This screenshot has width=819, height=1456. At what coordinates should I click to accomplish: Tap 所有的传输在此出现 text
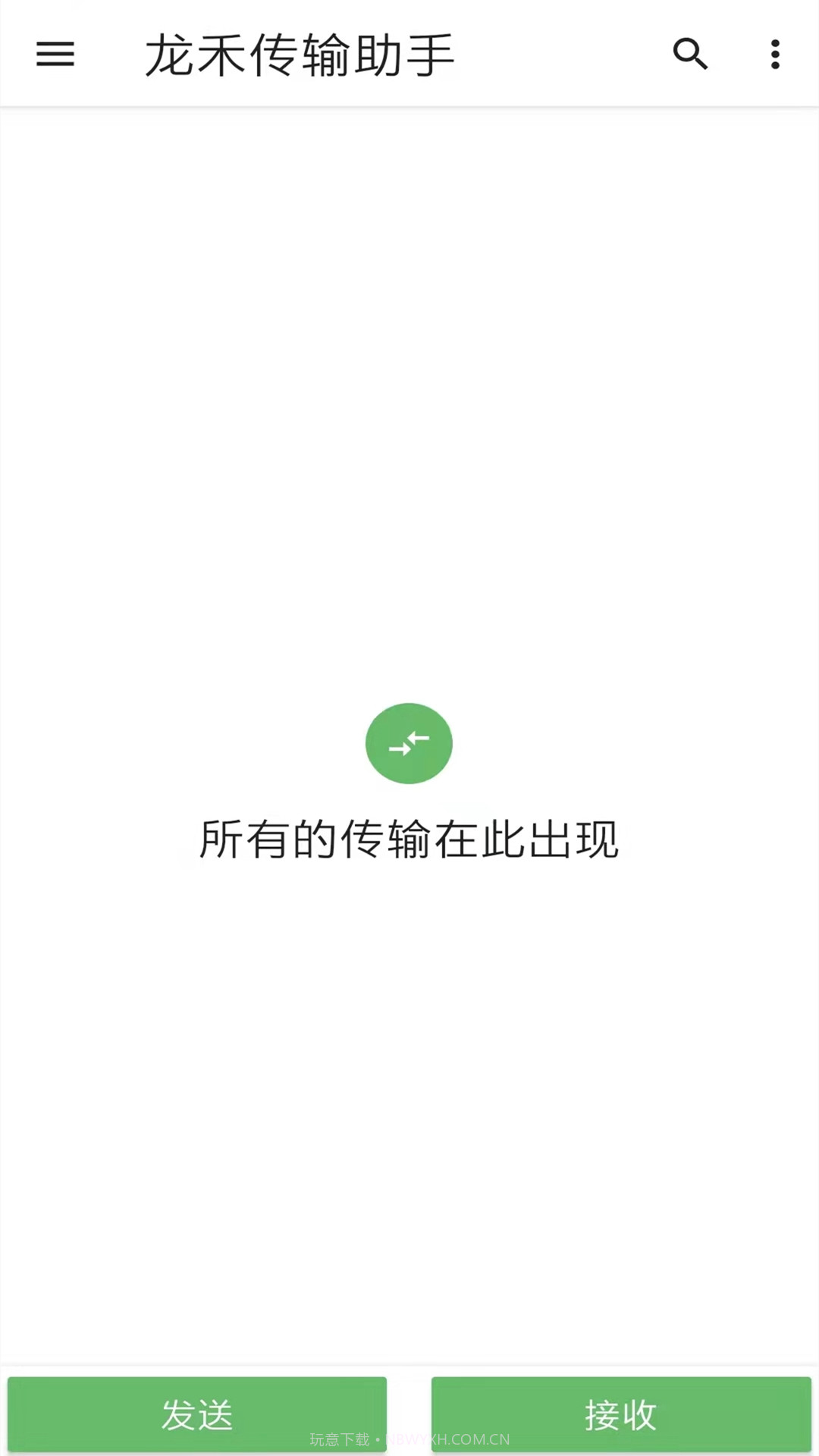tap(409, 838)
